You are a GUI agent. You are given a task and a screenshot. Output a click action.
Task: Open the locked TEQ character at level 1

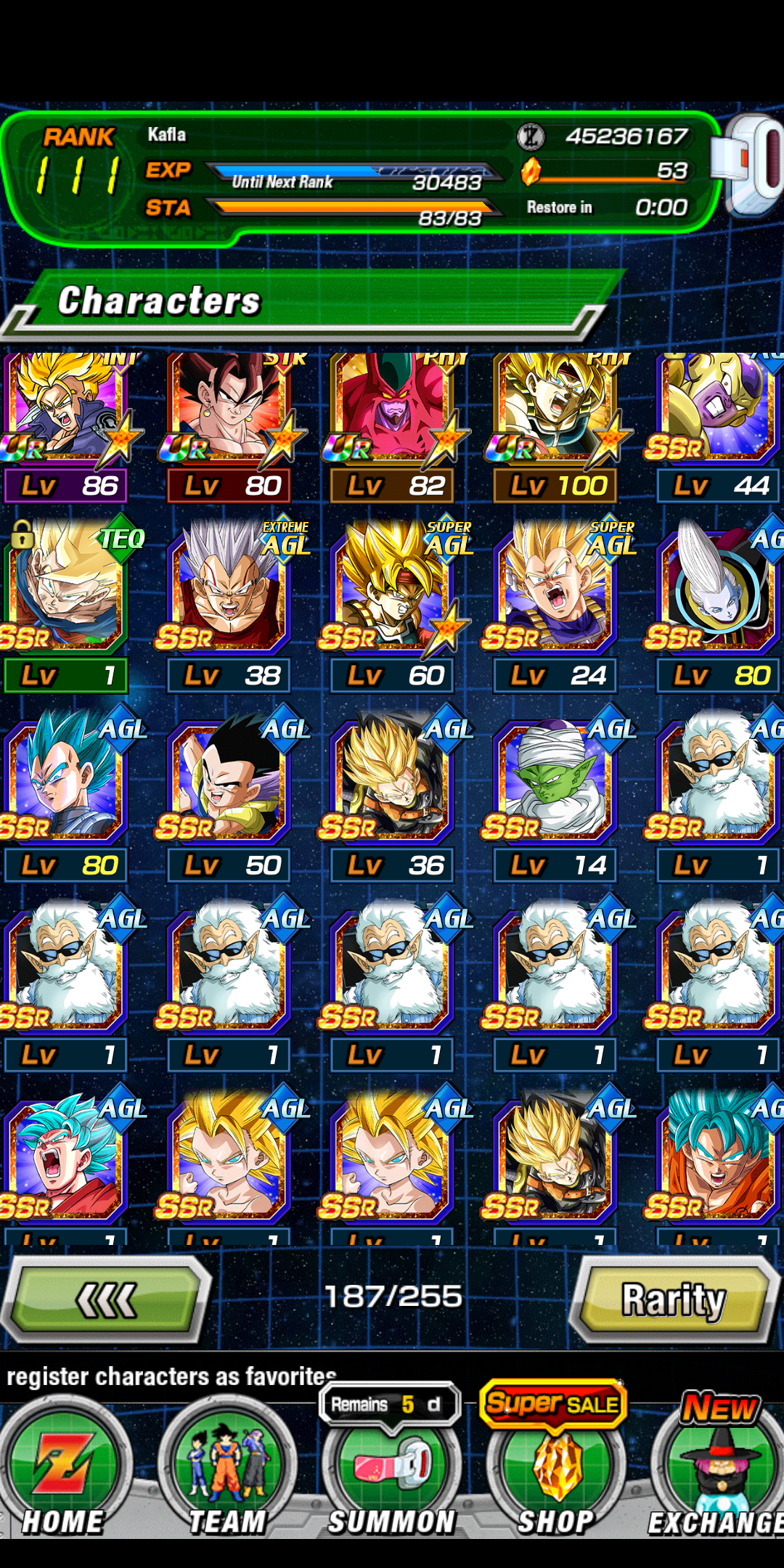click(67, 606)
